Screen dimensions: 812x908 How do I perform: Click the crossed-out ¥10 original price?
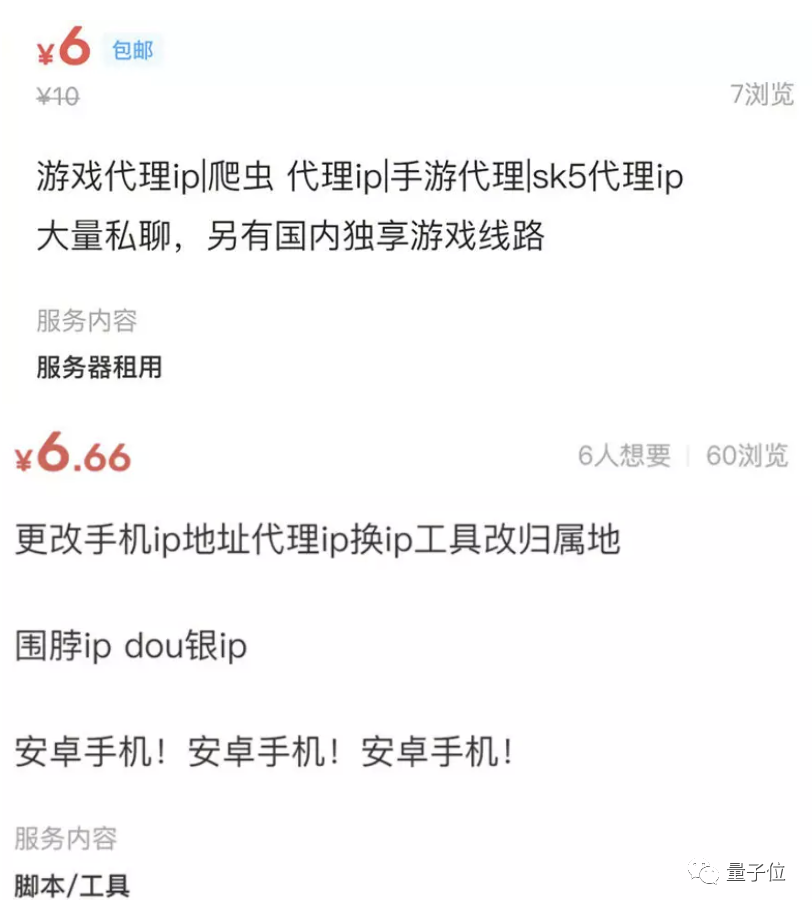[58, 96]
